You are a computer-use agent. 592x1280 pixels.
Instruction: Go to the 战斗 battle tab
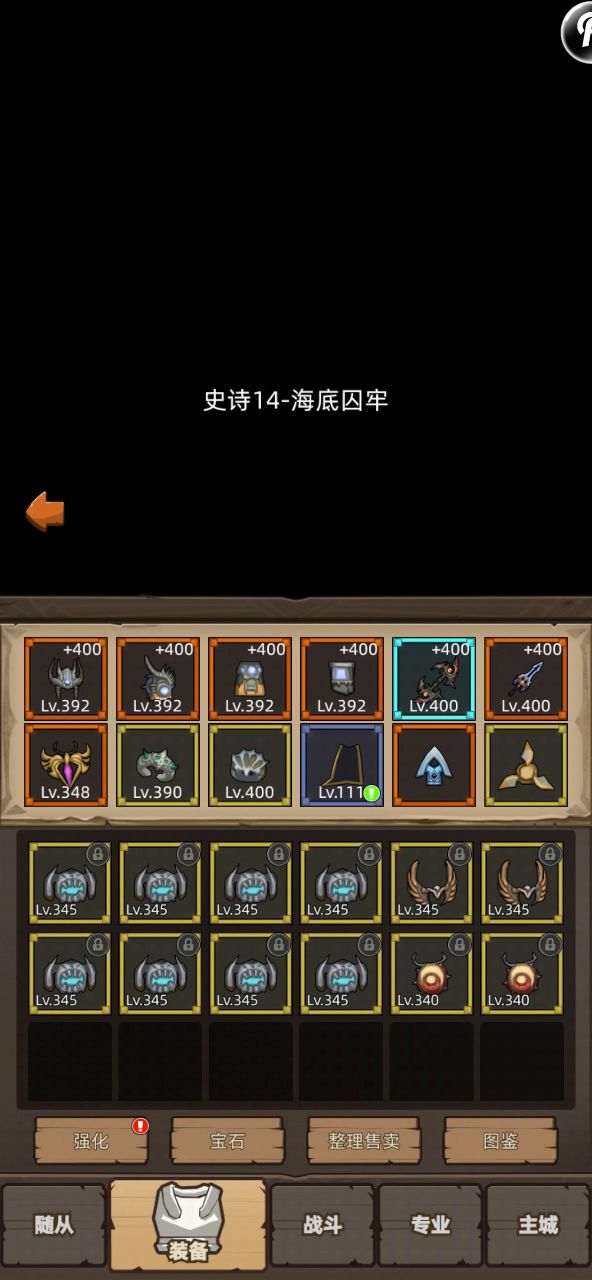point(322,1225)
